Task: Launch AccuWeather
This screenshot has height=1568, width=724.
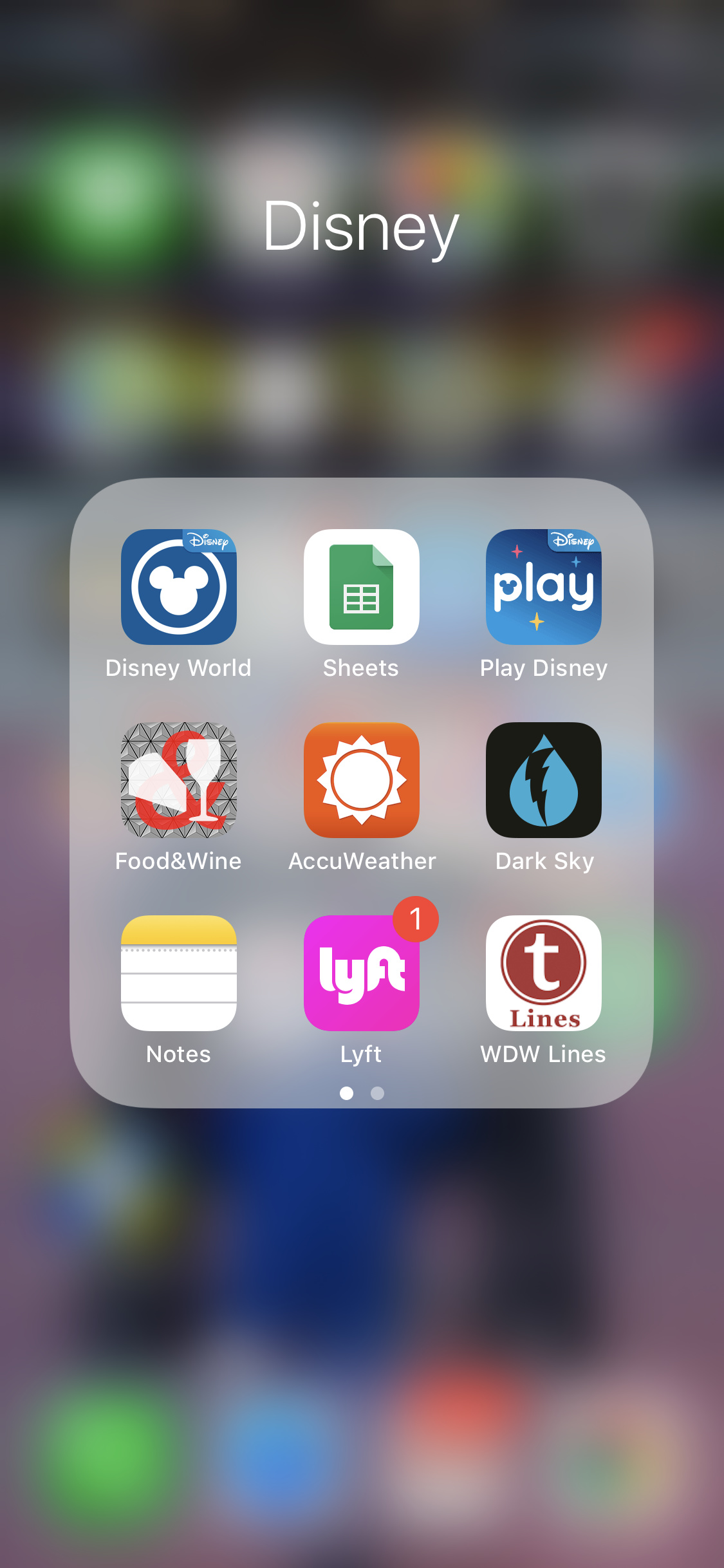Action: coord(362,780)
